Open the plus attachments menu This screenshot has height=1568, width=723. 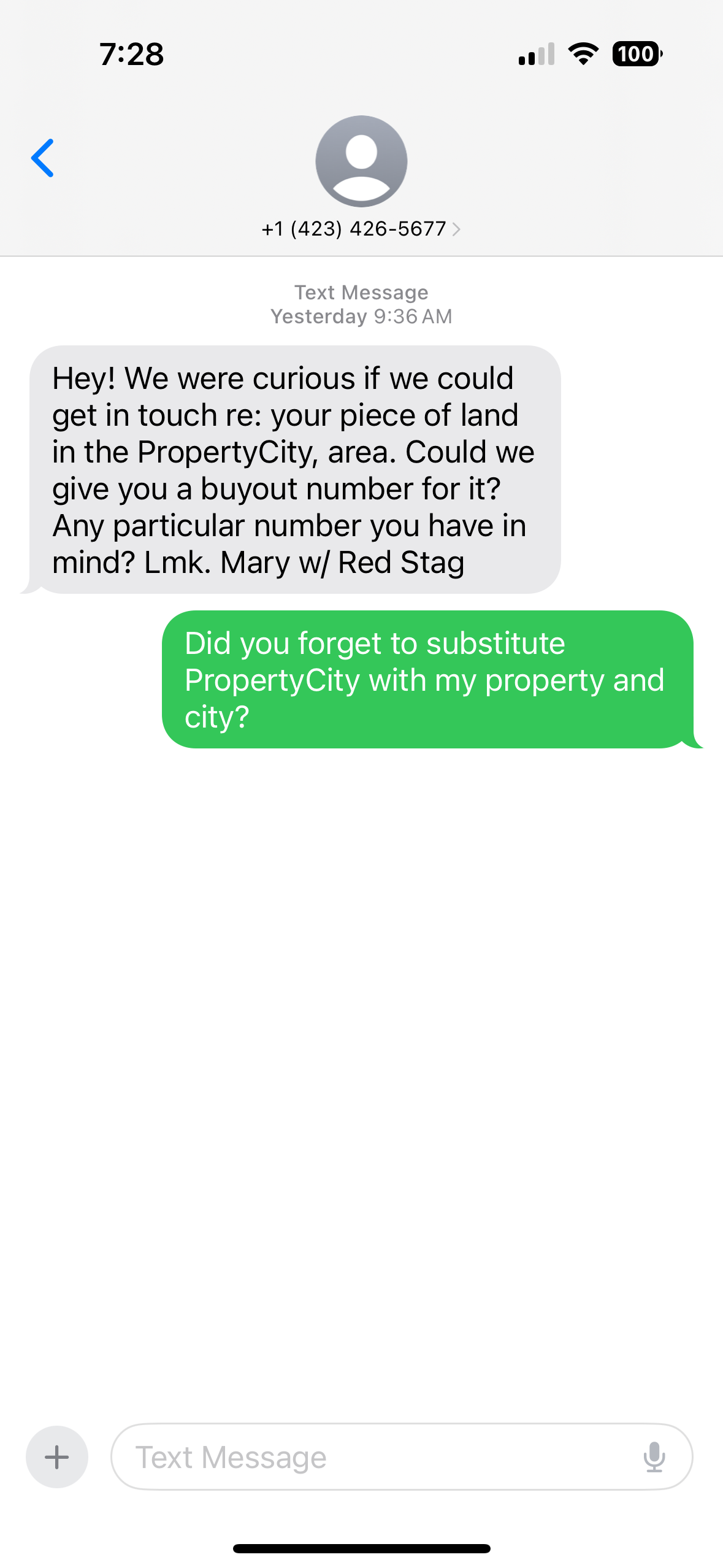(x=57, y=1456)
